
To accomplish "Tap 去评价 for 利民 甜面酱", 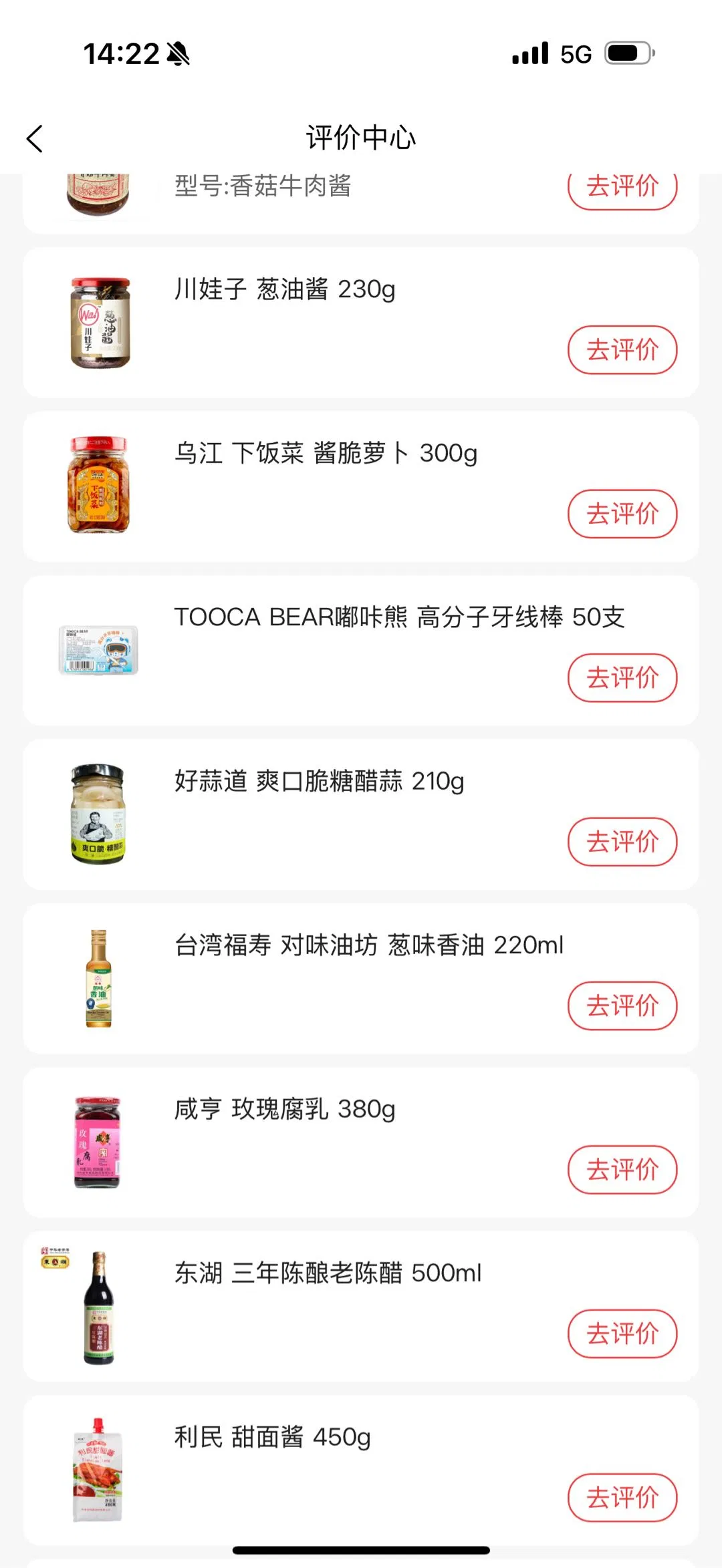I will pos(622,1498).
